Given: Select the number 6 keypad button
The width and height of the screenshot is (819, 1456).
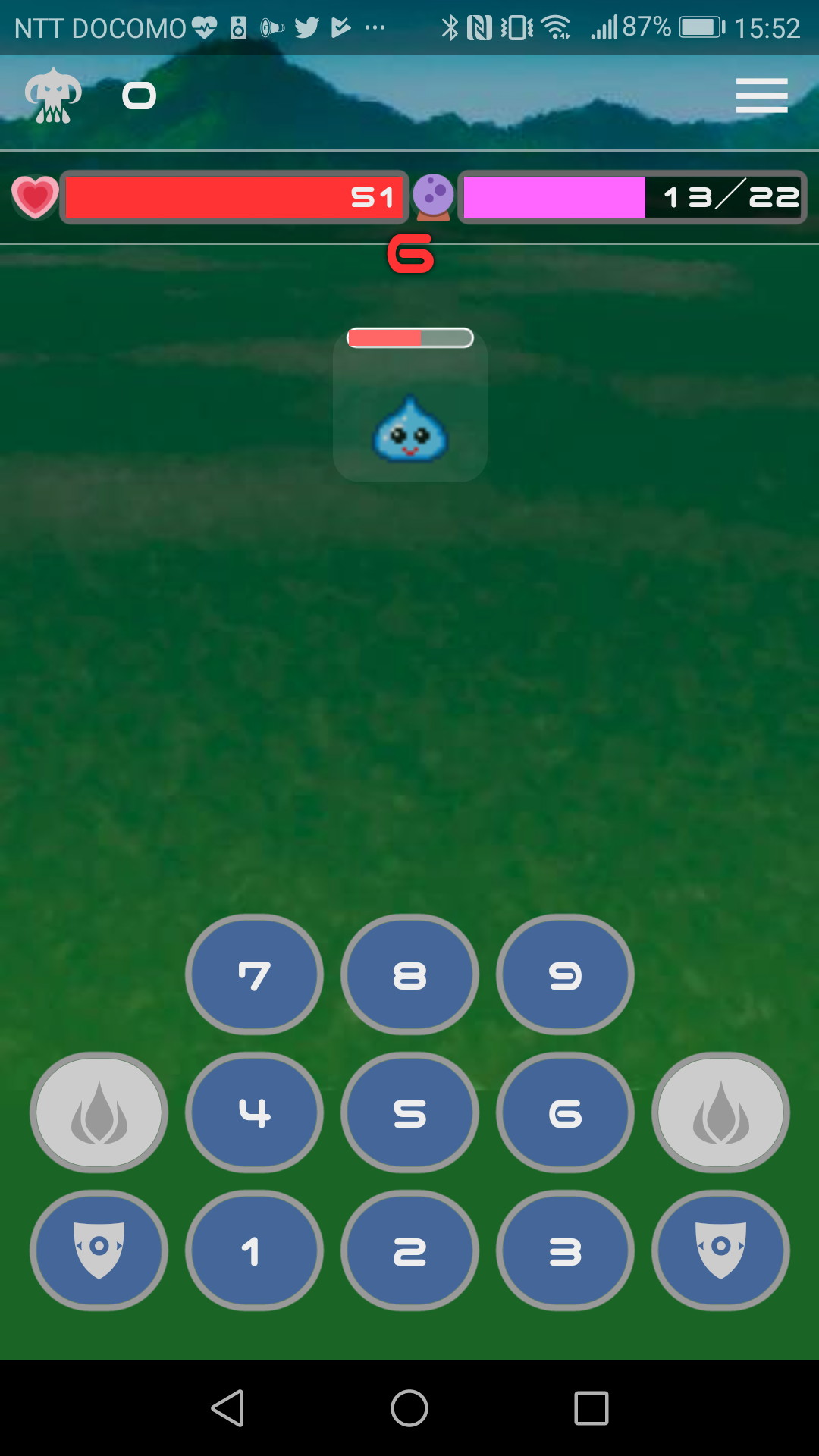Looking at the screenshot, I should pyautogui.click(x=565, y=1112).
